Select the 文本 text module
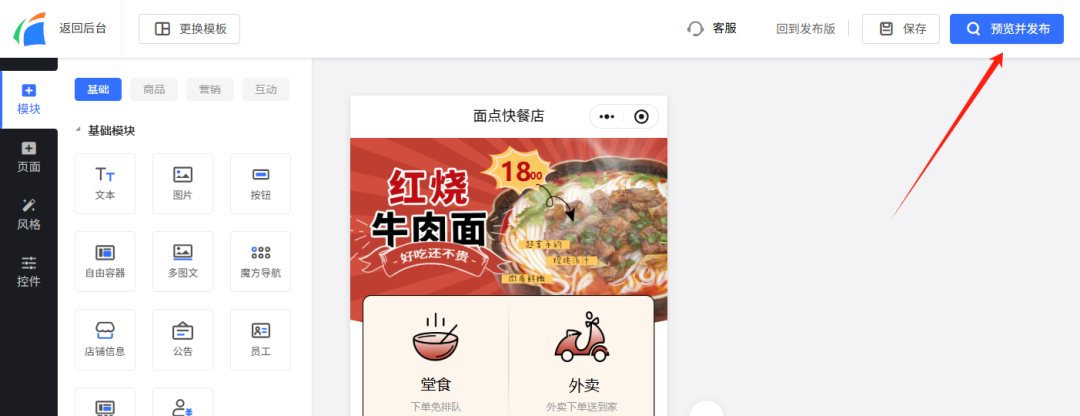Image resolution: width=1080 pixels, height=416 pixels. [105, 183]
